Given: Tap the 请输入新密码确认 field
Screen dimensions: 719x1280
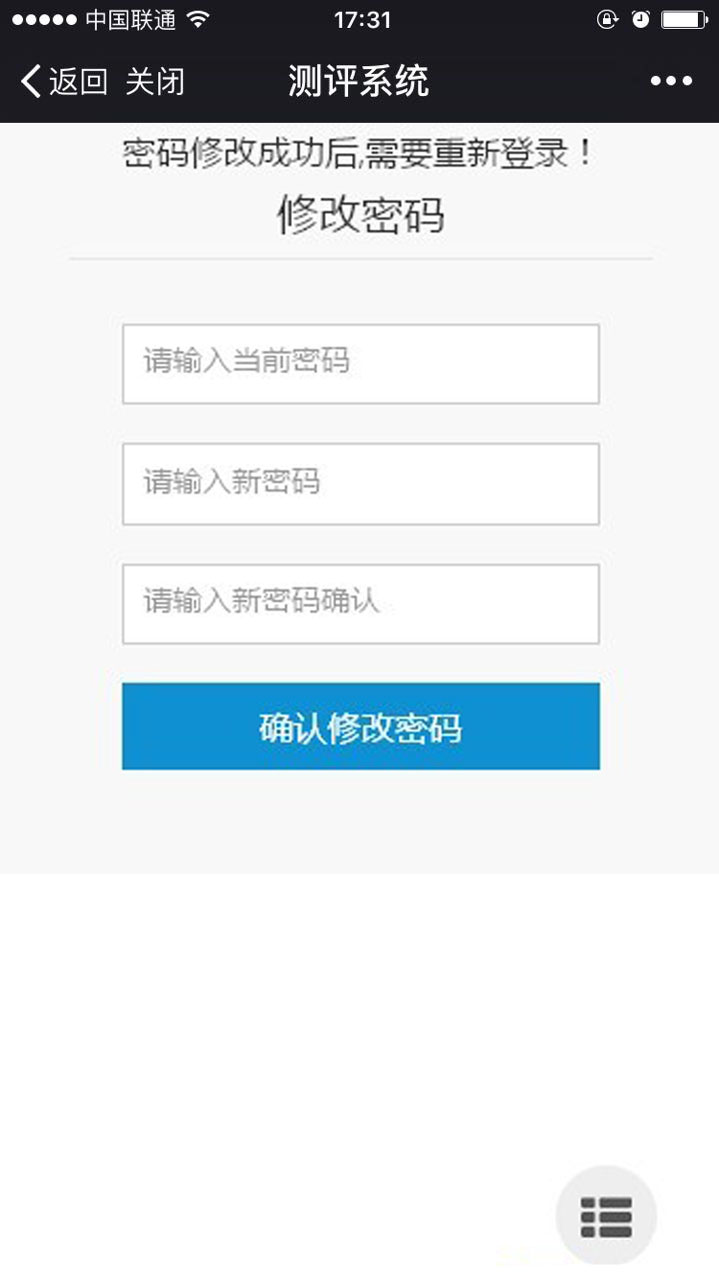Looking at the screenshot, I should coord(360,604).
